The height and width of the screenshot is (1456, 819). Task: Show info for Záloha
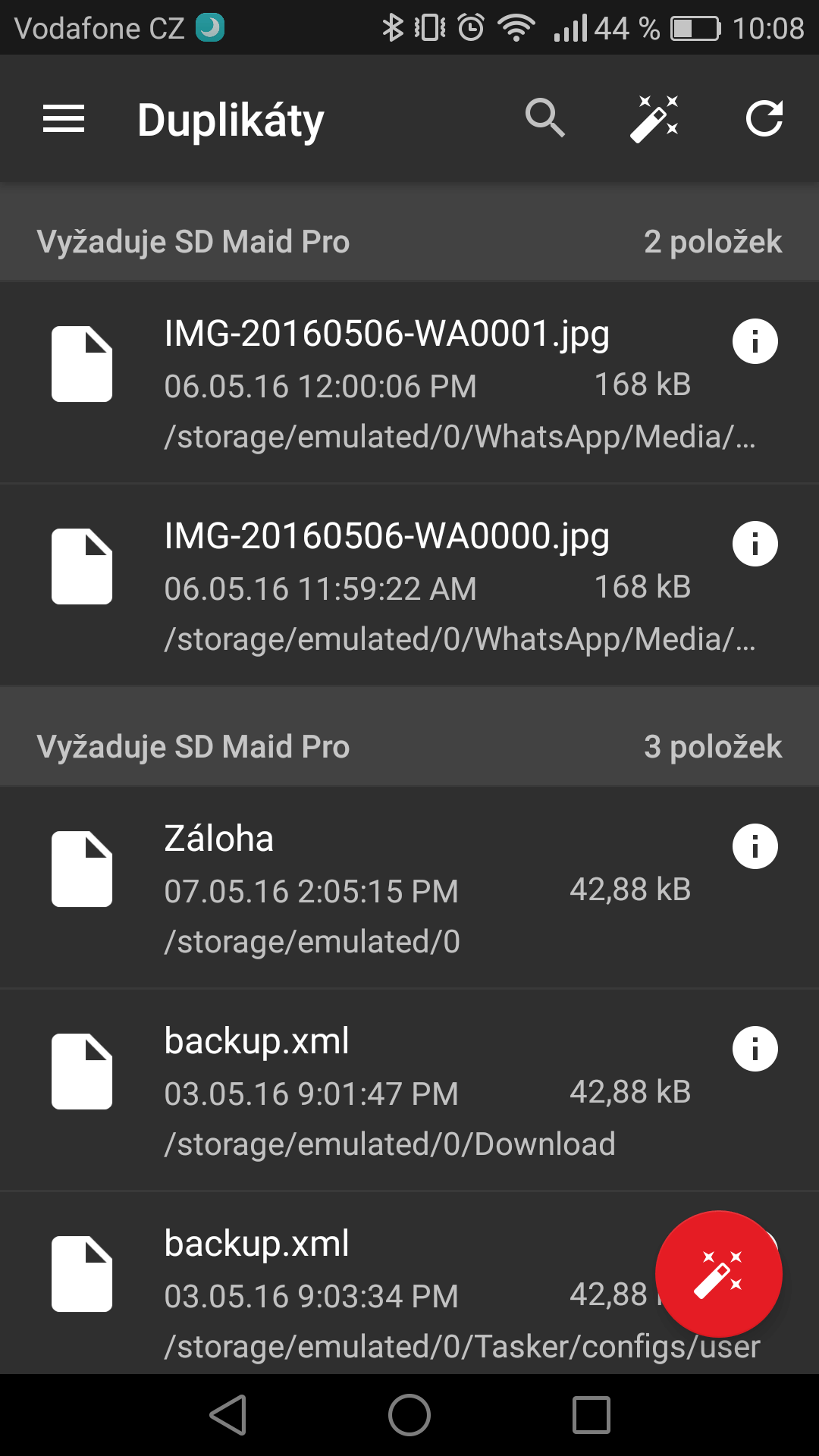tap(755, 846)
